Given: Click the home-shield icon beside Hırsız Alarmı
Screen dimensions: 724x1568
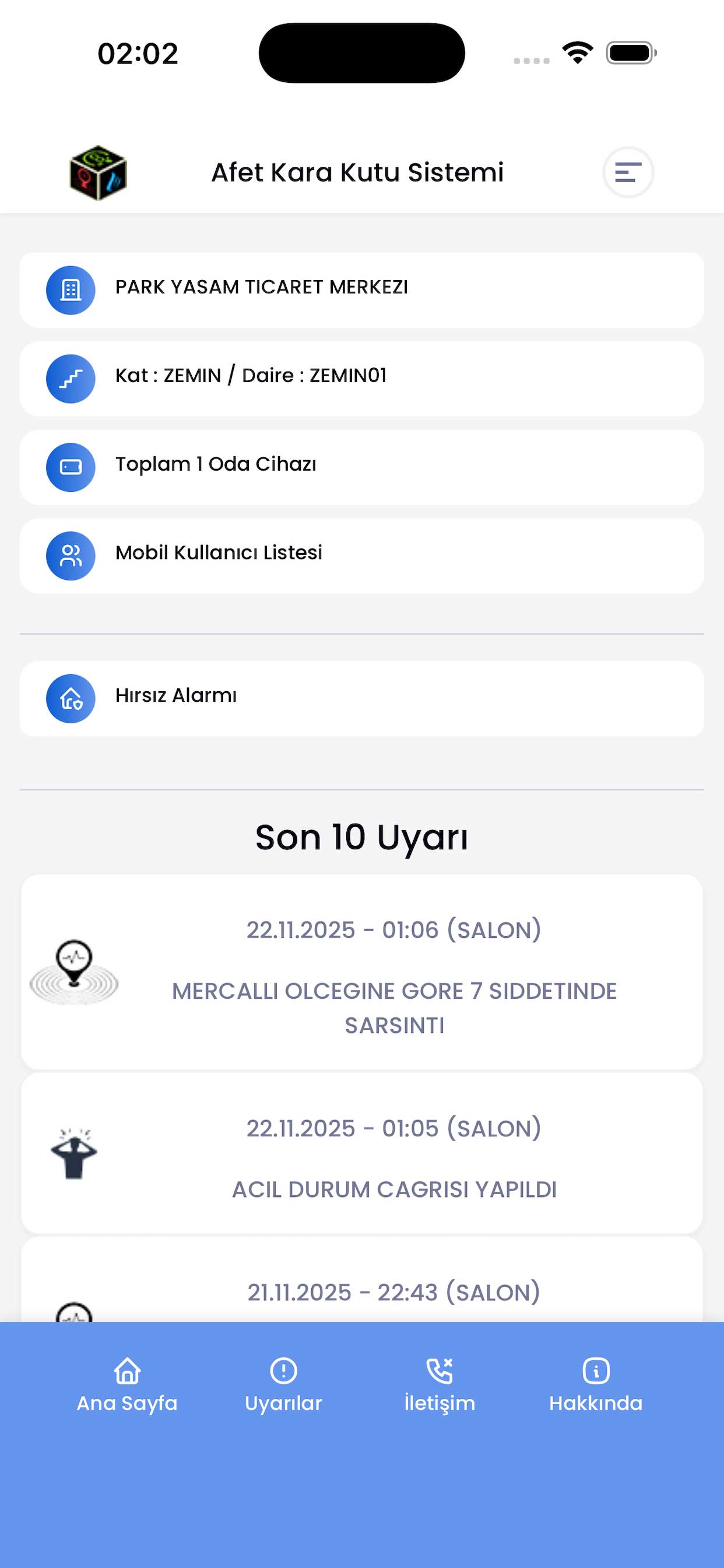Looking at the screenshot, I should tap(71, 699).
